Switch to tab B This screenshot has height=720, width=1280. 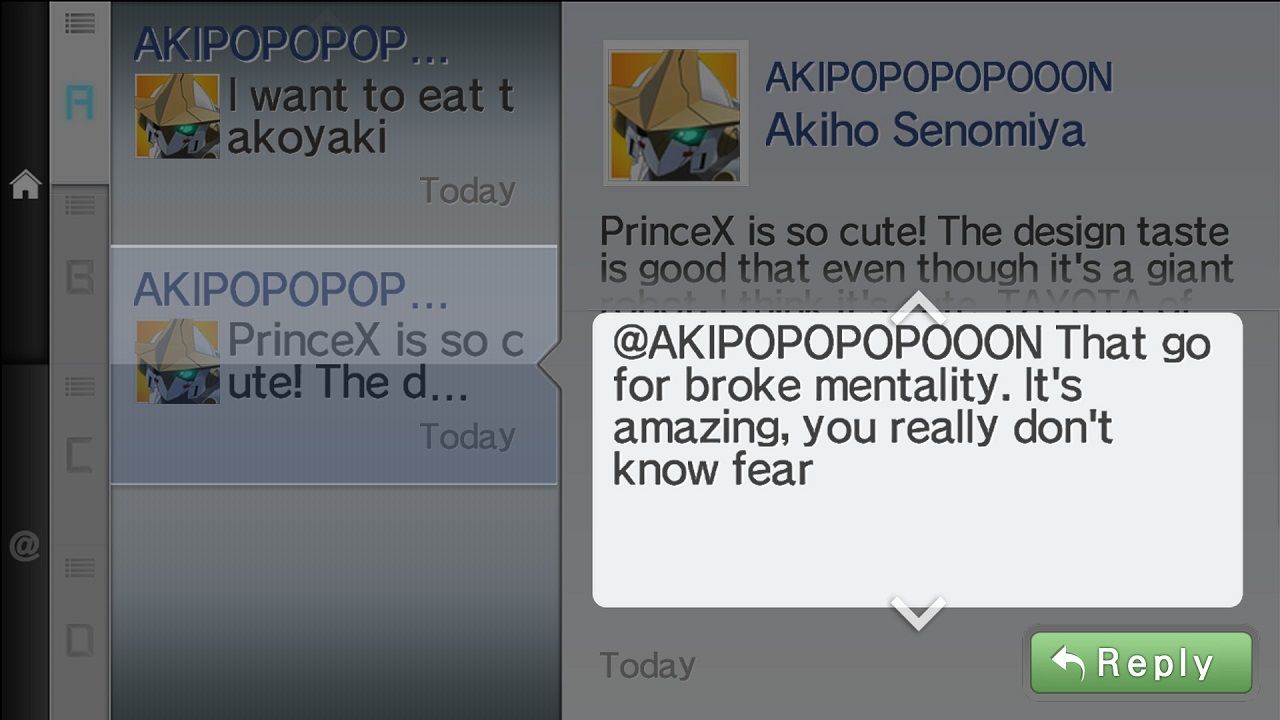point(79,274)
